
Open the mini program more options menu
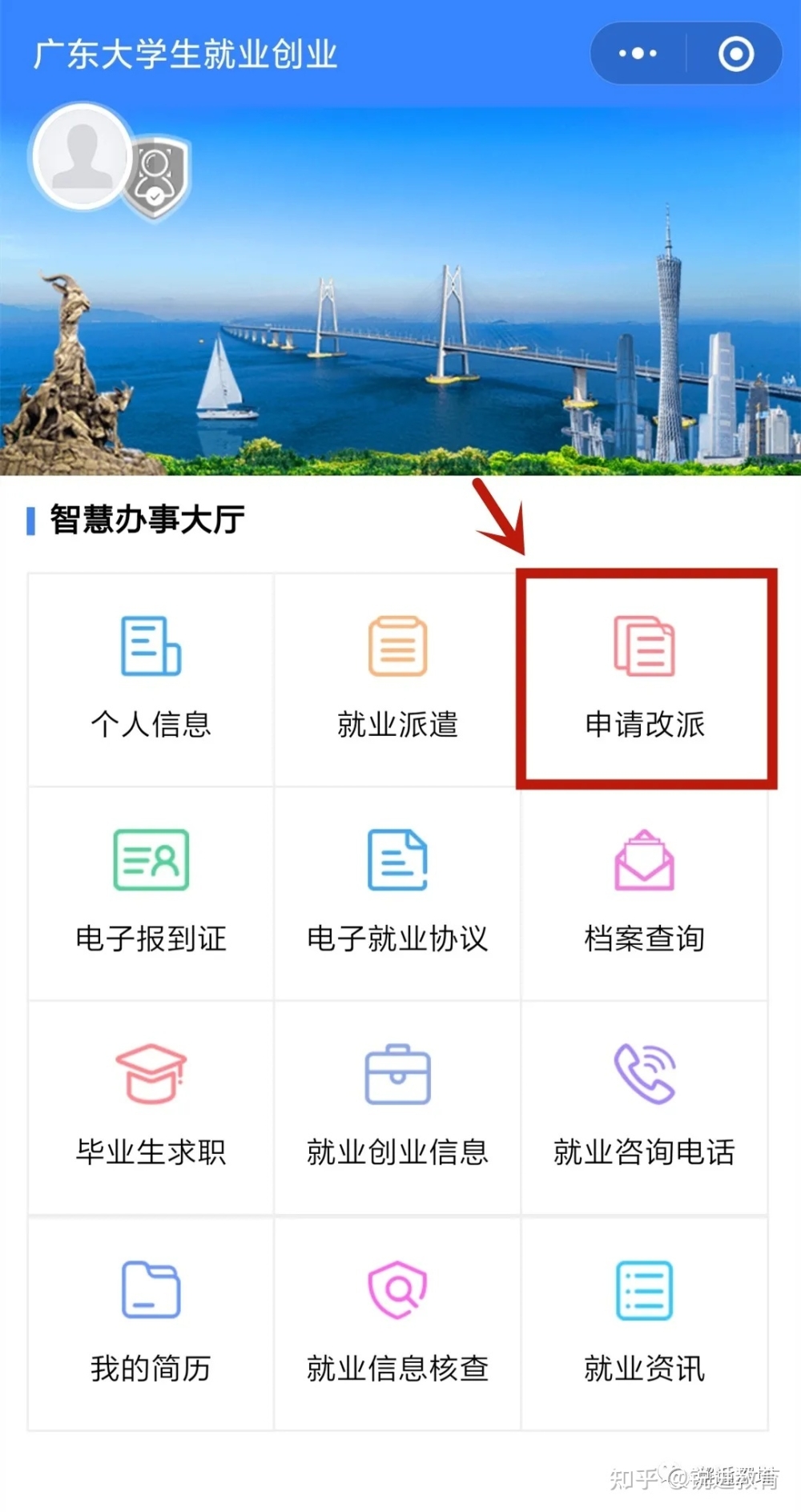click(638, 54)
